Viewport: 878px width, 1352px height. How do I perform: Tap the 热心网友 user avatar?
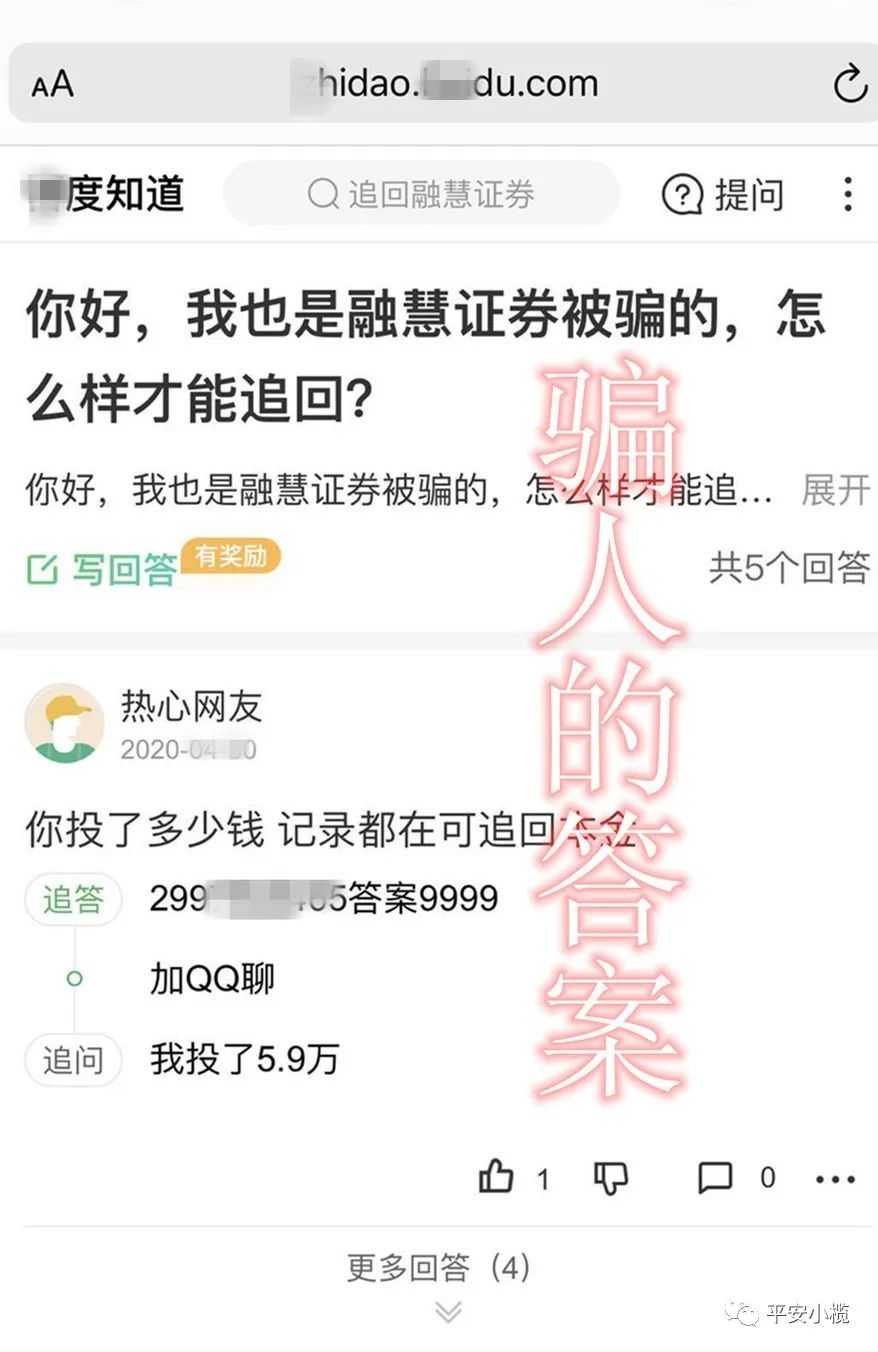(x=63, y=723)
